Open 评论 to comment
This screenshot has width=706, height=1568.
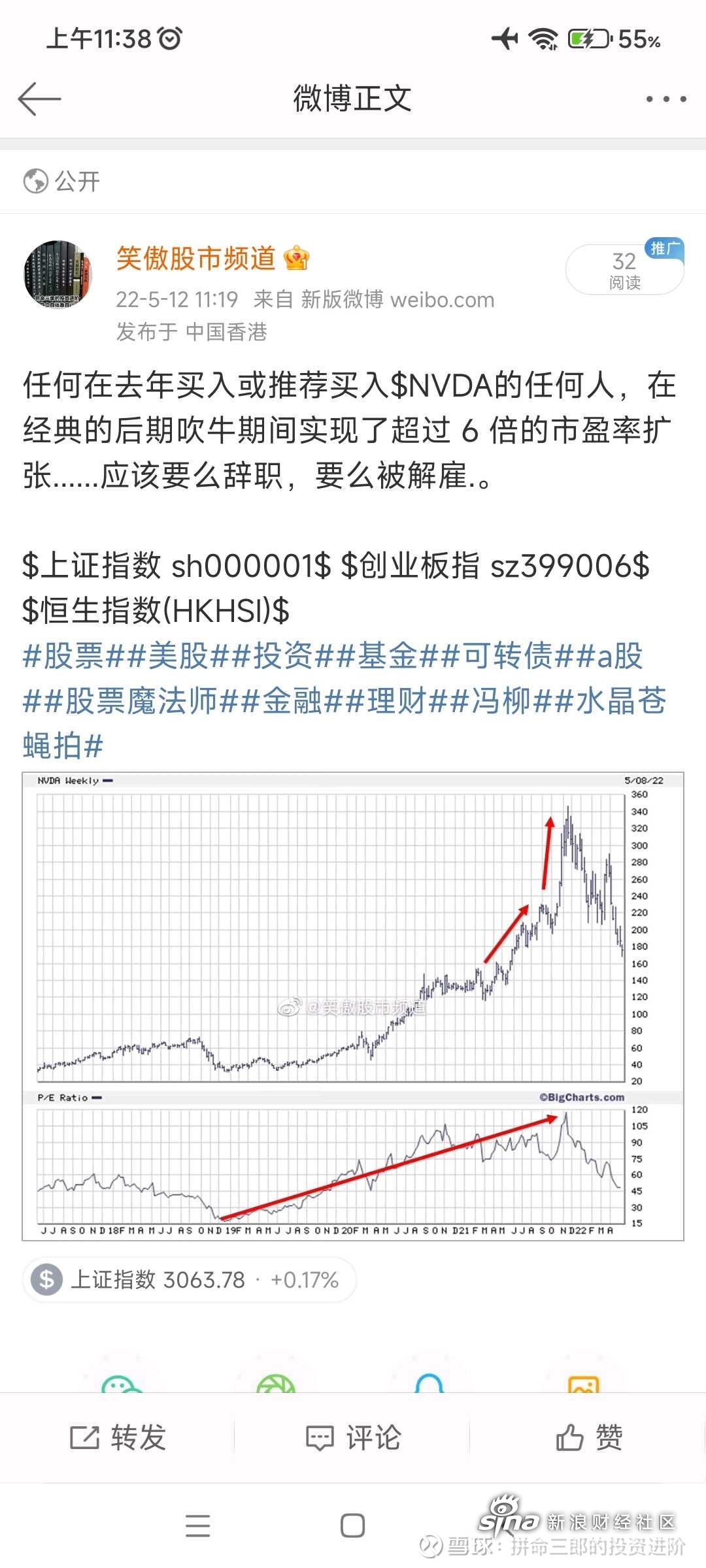353,1437
